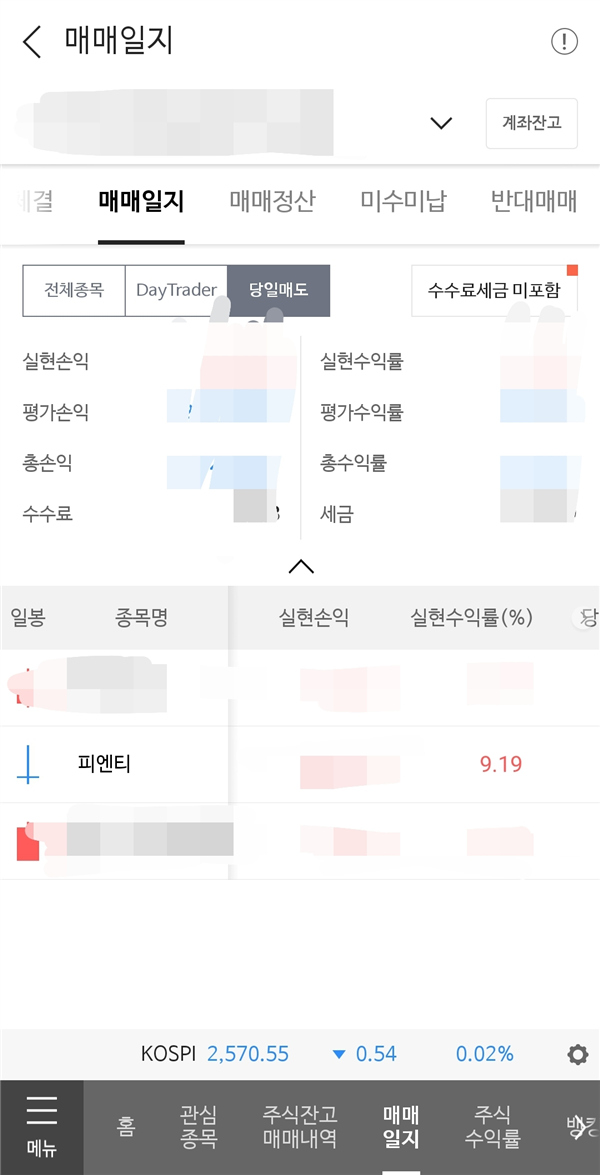600x1175 pixels.
Task: Open the 피엔티 stock row
Action: 104,764
